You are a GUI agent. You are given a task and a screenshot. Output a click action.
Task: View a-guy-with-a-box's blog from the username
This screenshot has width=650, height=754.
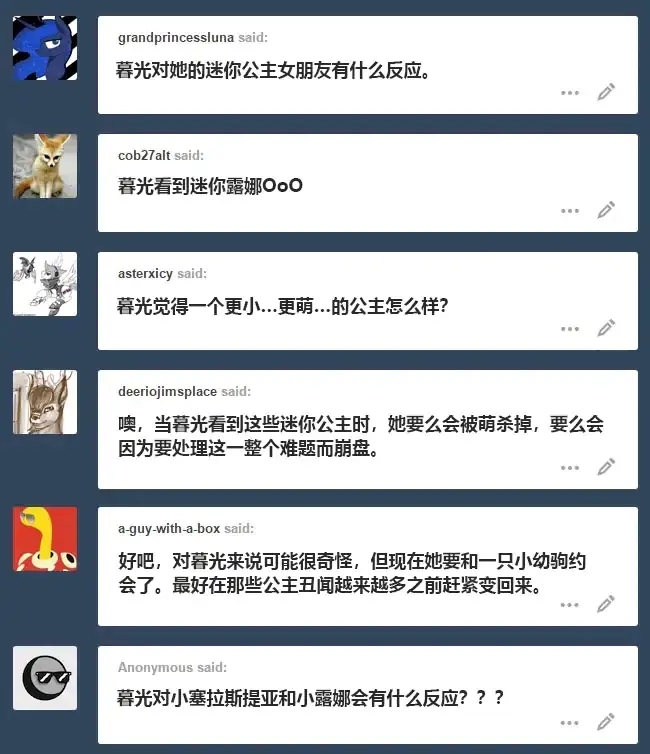[x=169, y=528]
